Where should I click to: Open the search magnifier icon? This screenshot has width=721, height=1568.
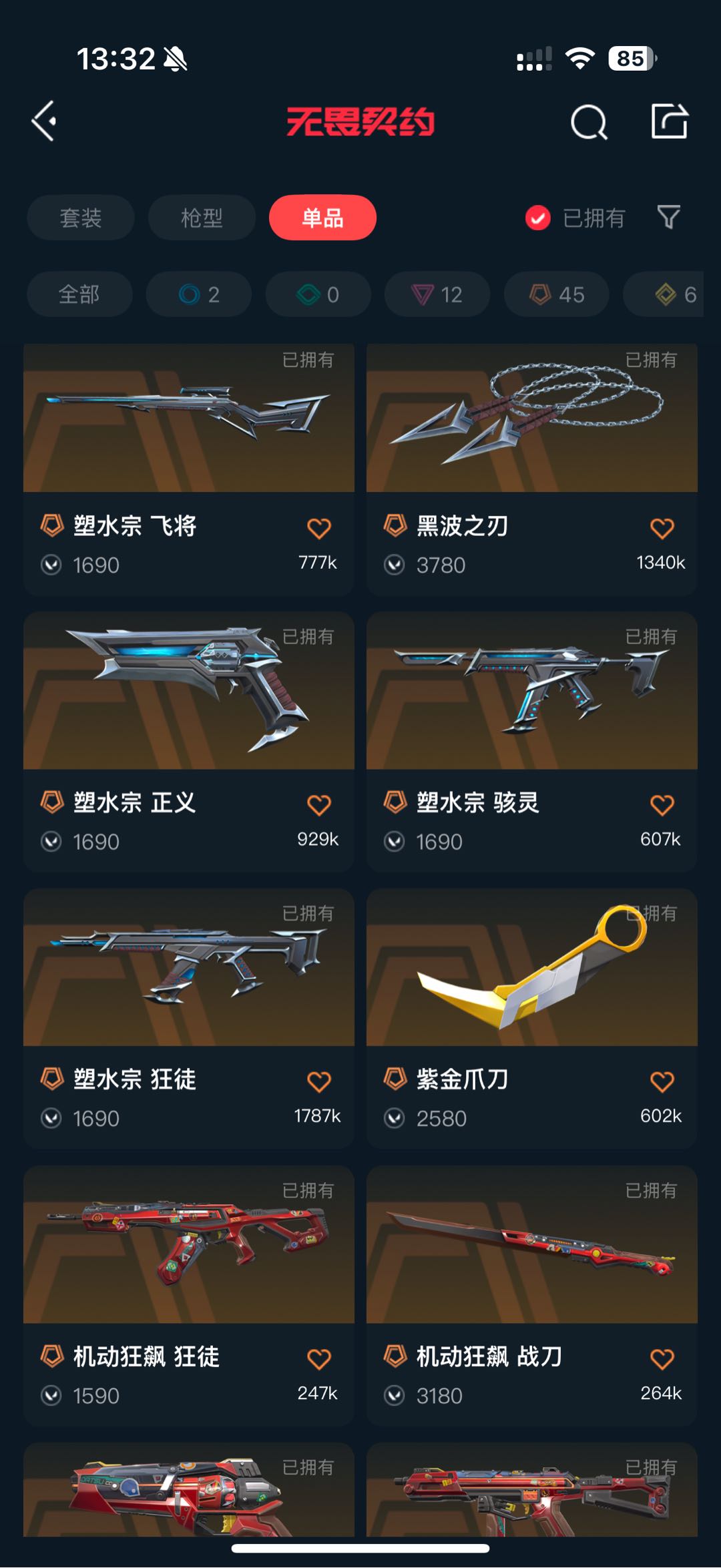(589, 122)
